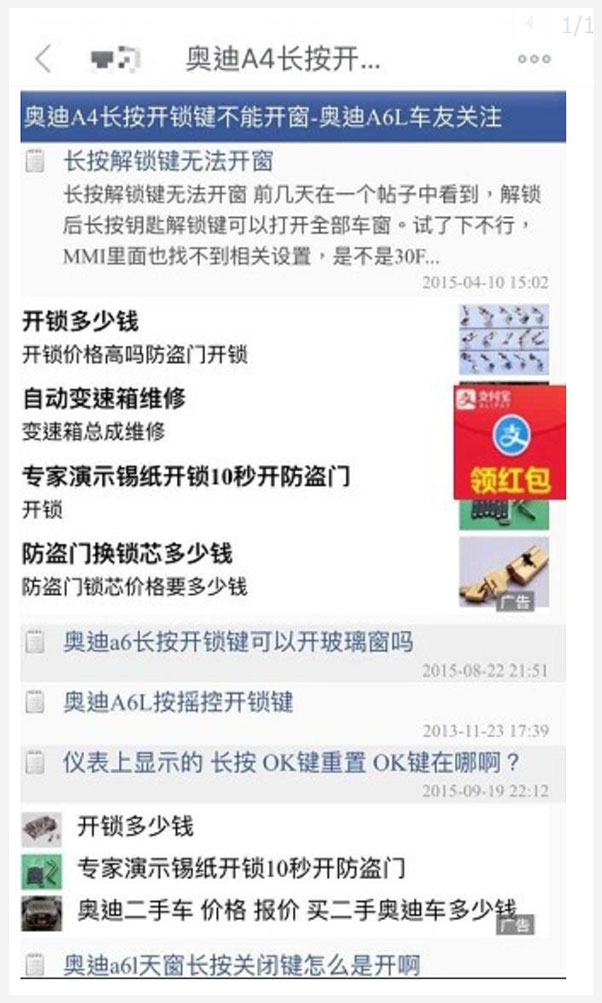Open the ad 自动变速箱维修
The width and height of the screenshot is (602, 1003).
pyautogui.click(x=104, y=399)
